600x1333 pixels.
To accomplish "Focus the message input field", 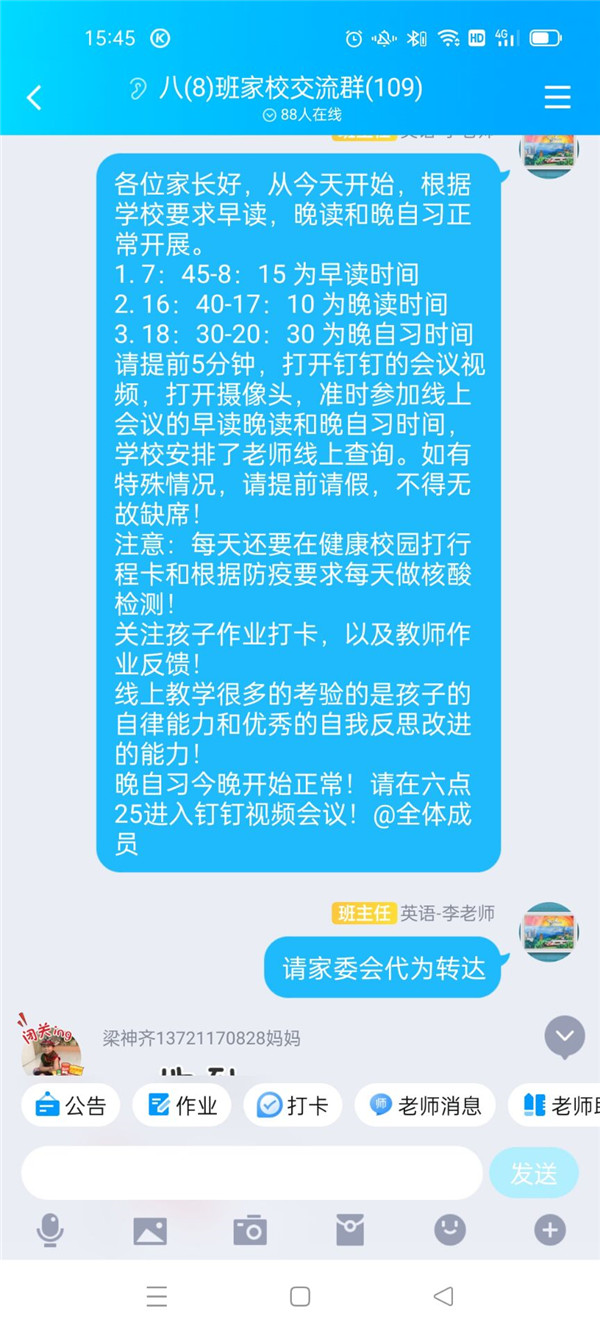I will tap(252, 1173).
